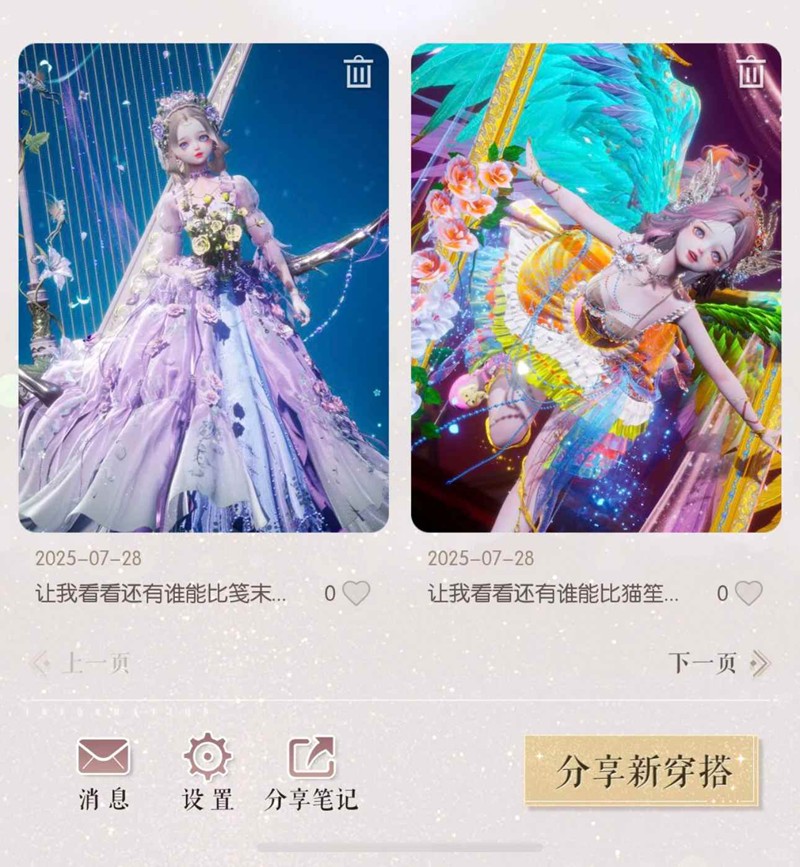This screenshot has width=800, height=867.
Task: Tap 分享新穿搭 to share new outfit
Action: tap(641, 771)
